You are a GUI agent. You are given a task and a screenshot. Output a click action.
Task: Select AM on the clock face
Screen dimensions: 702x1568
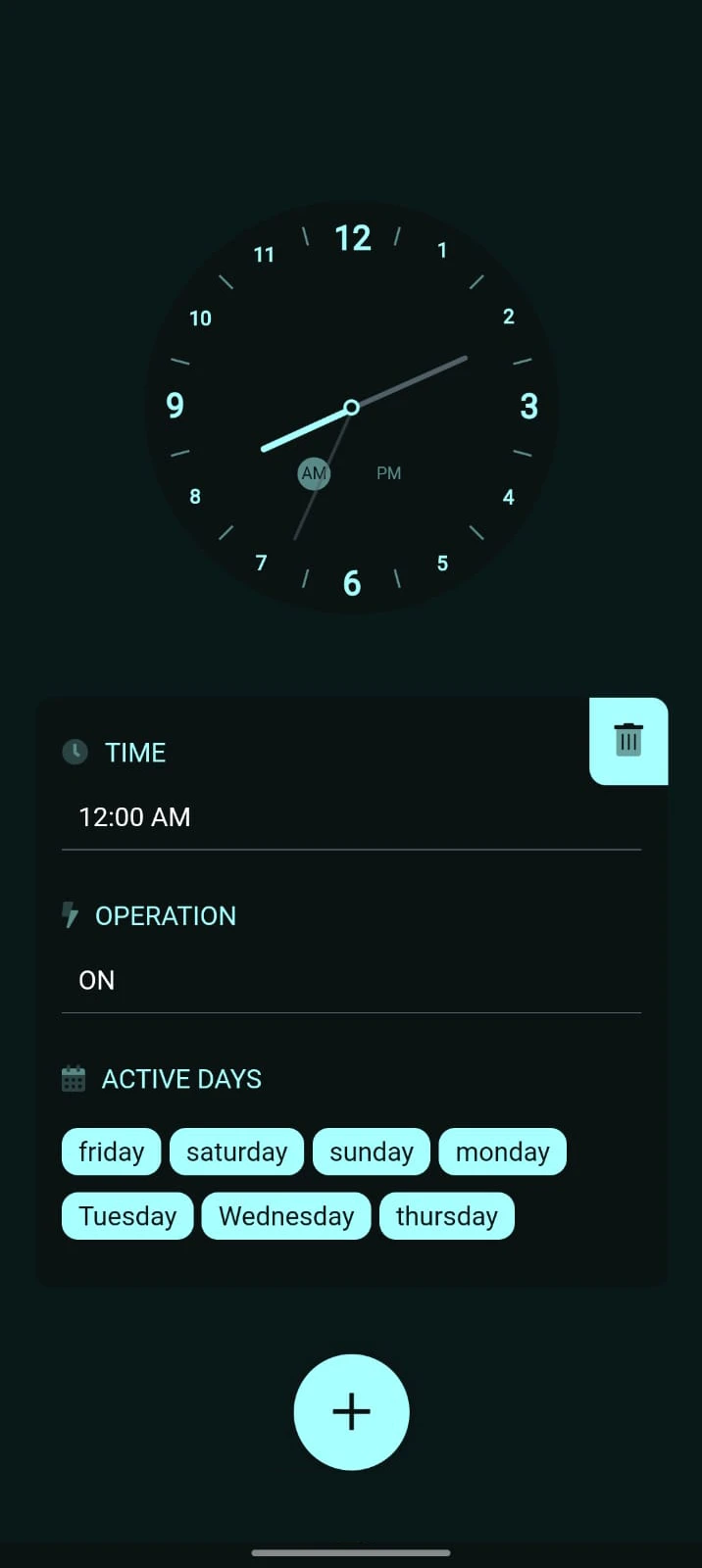(x=314, y=473)
